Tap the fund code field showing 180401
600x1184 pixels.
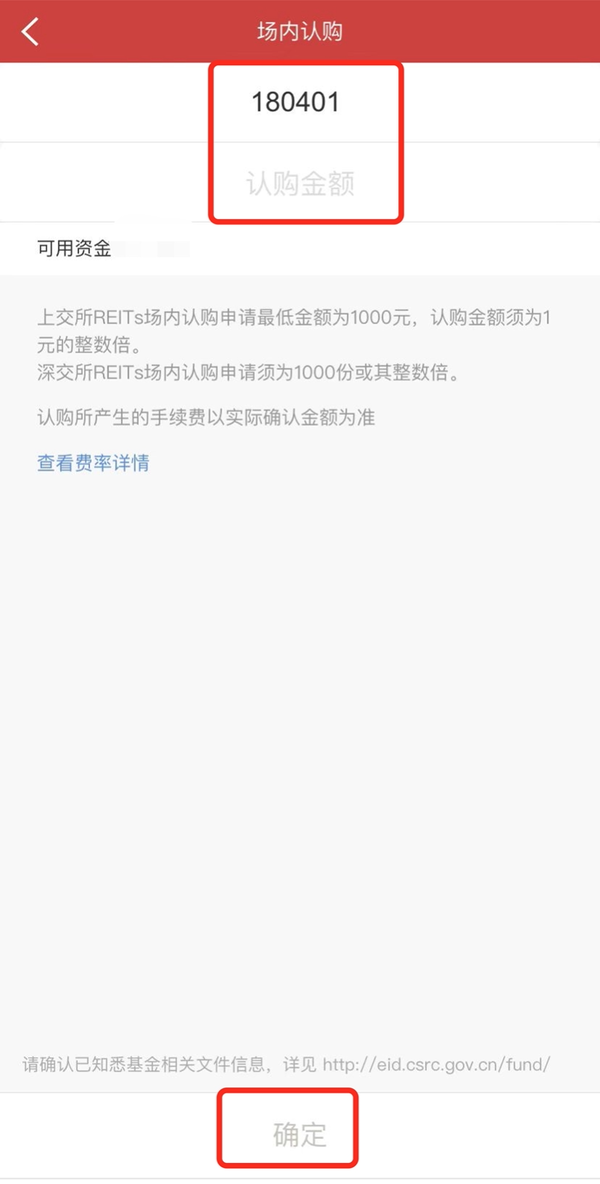[x=300, y=103]
